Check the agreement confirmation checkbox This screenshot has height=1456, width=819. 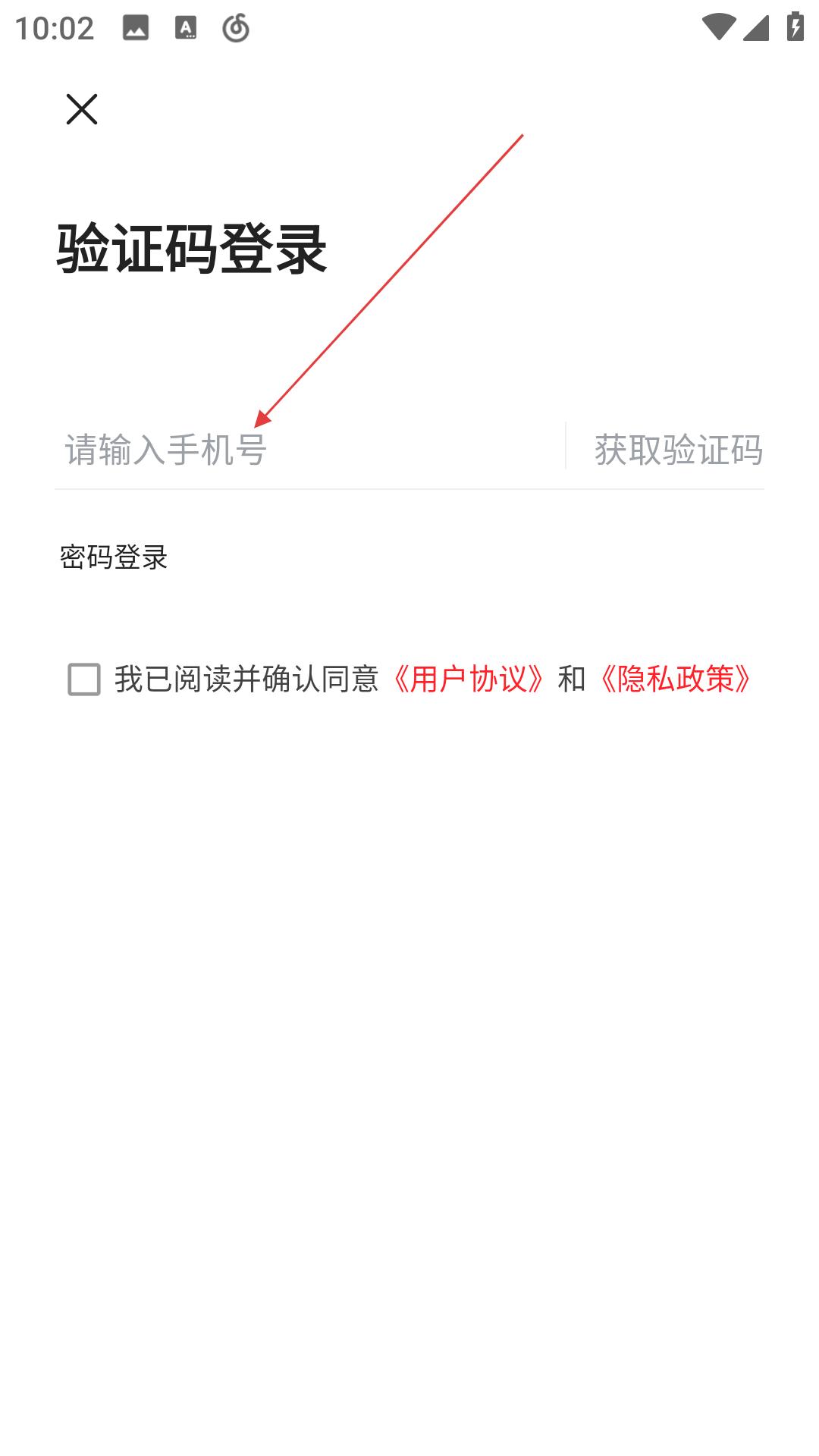tap(84, 679)
